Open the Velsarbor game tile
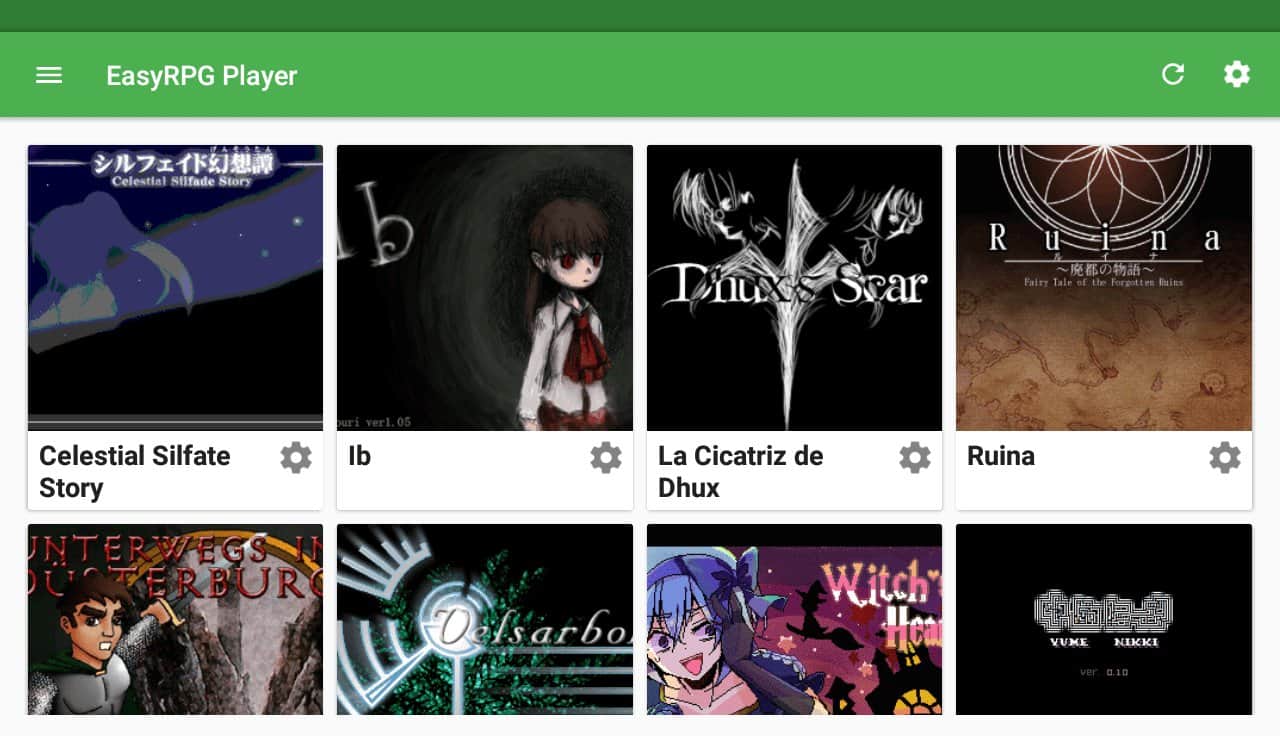This screenshot has height=736, width=1280. (x=485, y=619)
